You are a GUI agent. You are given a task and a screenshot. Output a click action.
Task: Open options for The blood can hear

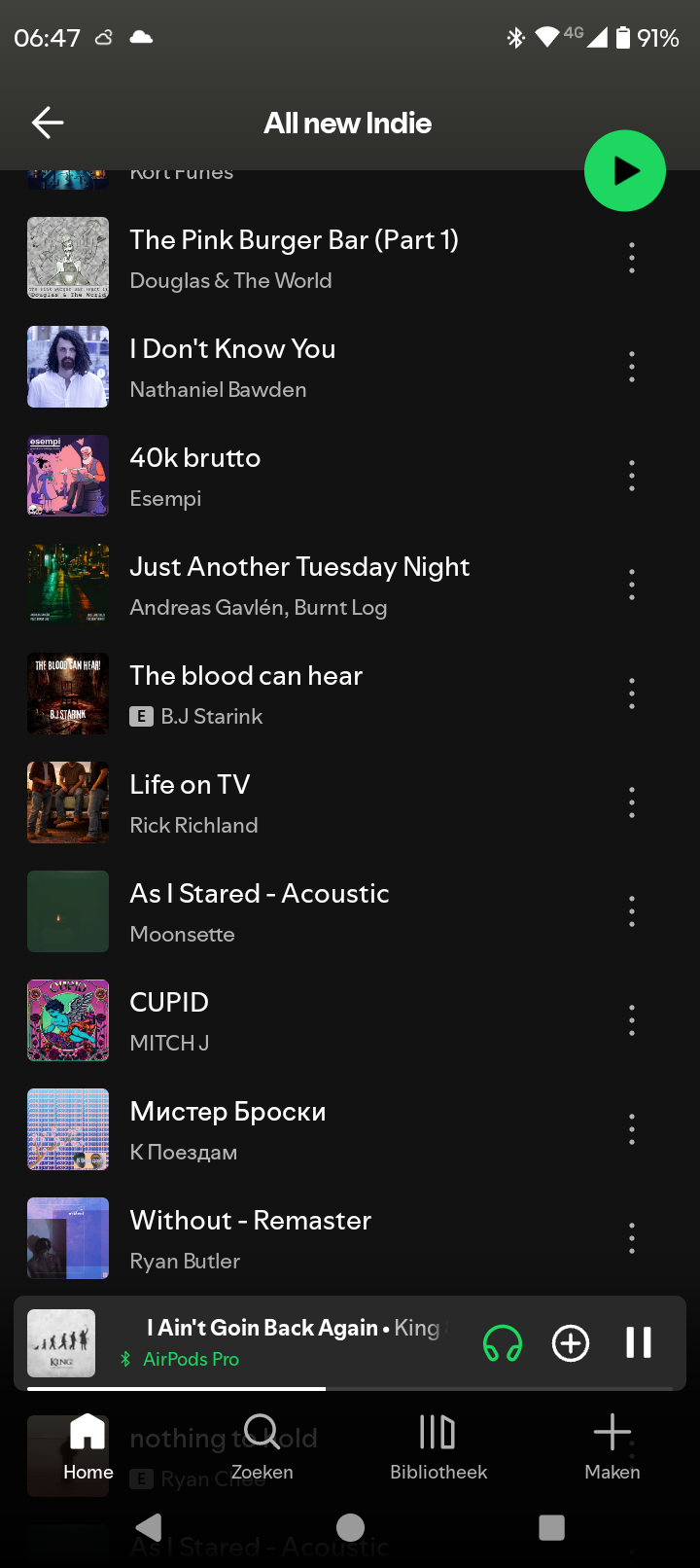click(x=632, y=694)
